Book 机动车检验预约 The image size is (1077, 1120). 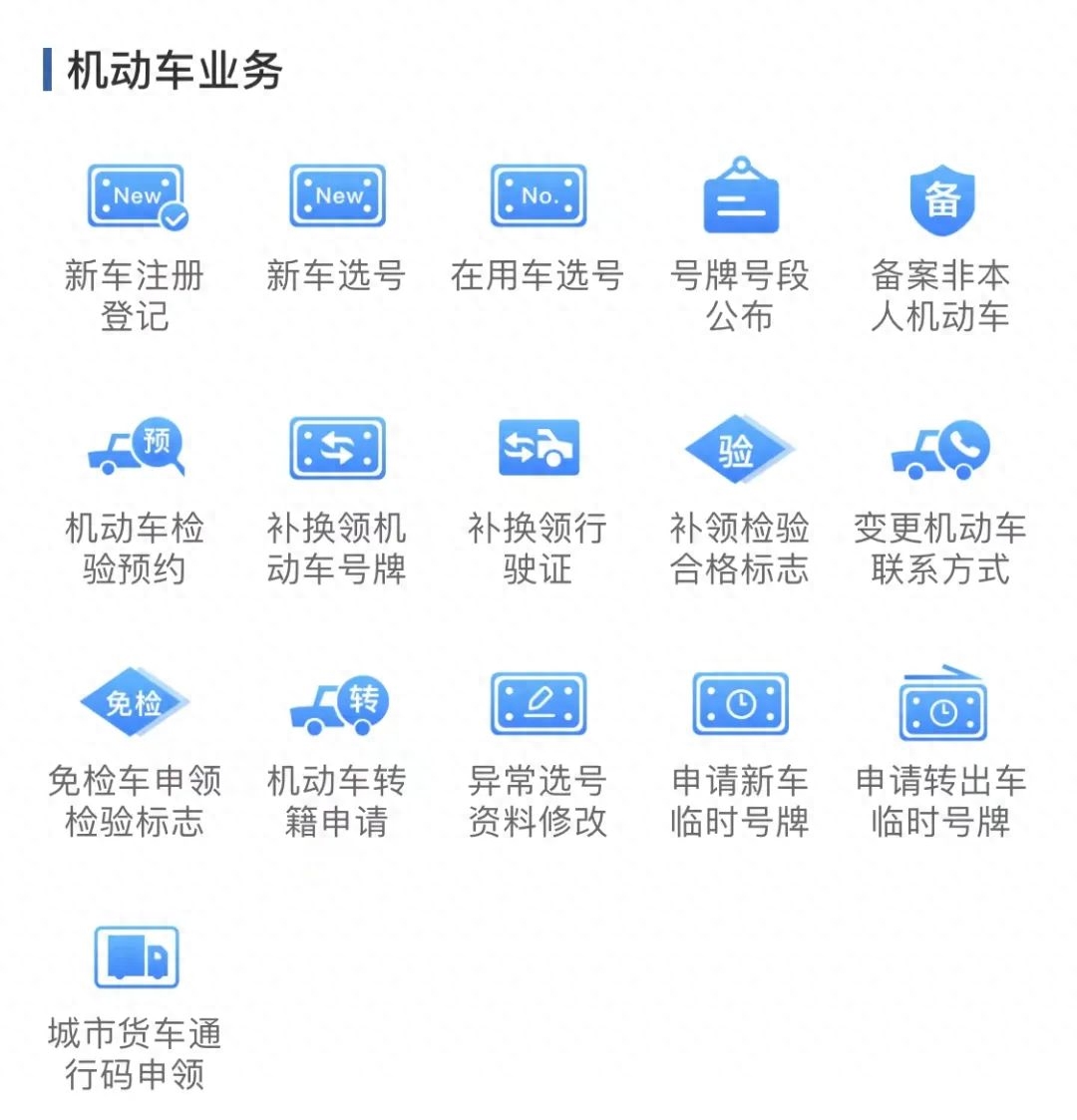[136, 450]
